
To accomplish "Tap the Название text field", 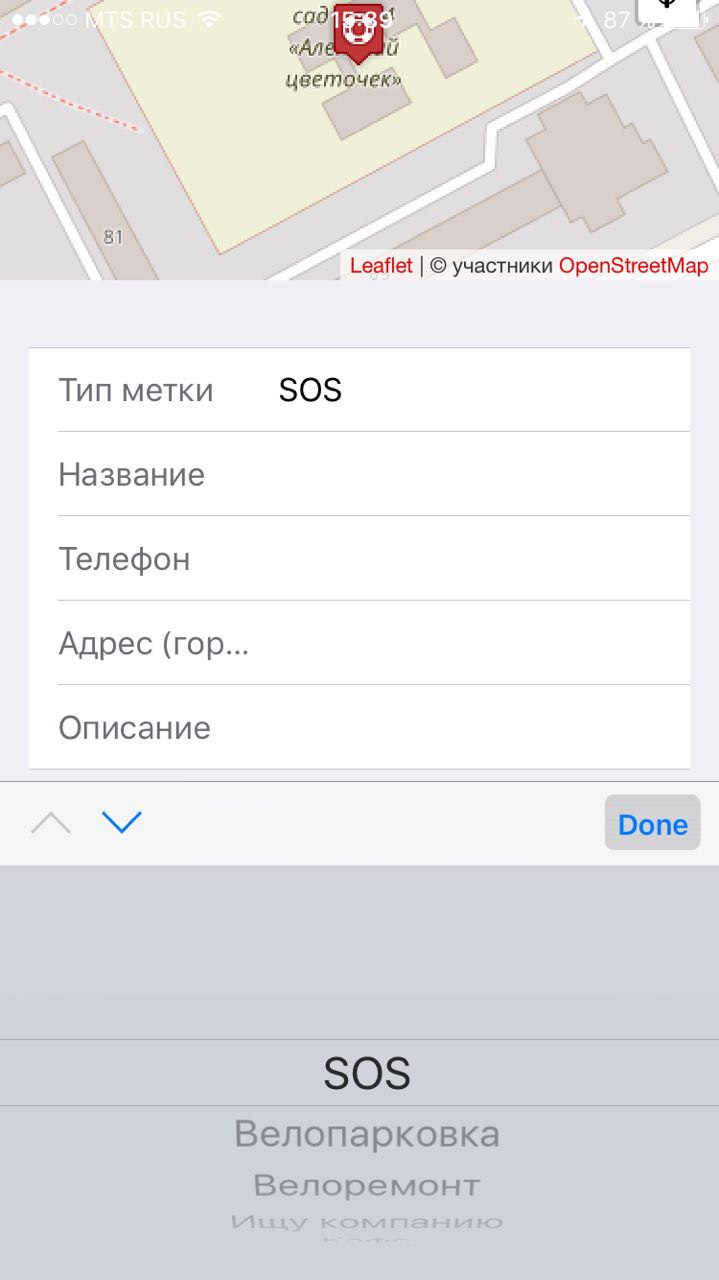I will pos(360,474).
